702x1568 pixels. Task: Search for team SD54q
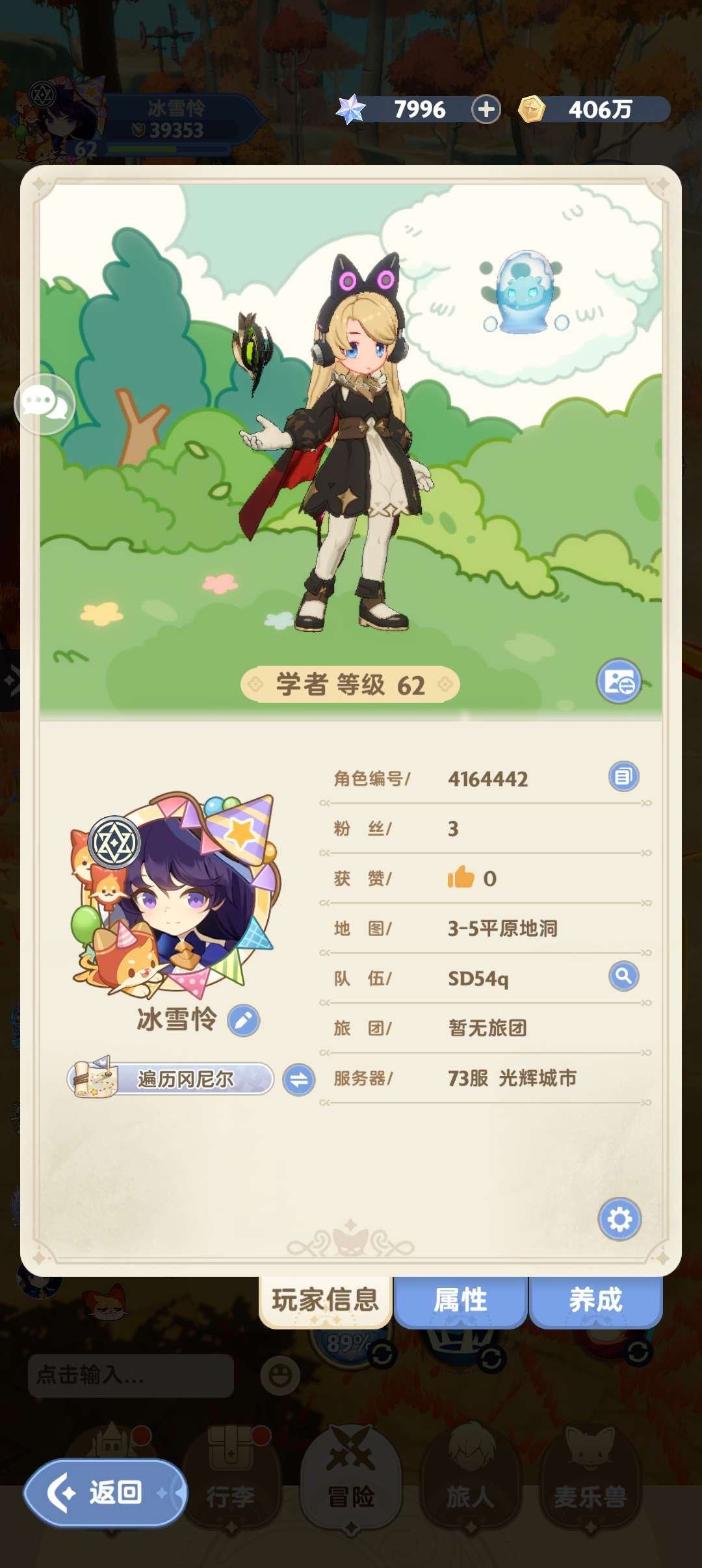tap(623, 976)
